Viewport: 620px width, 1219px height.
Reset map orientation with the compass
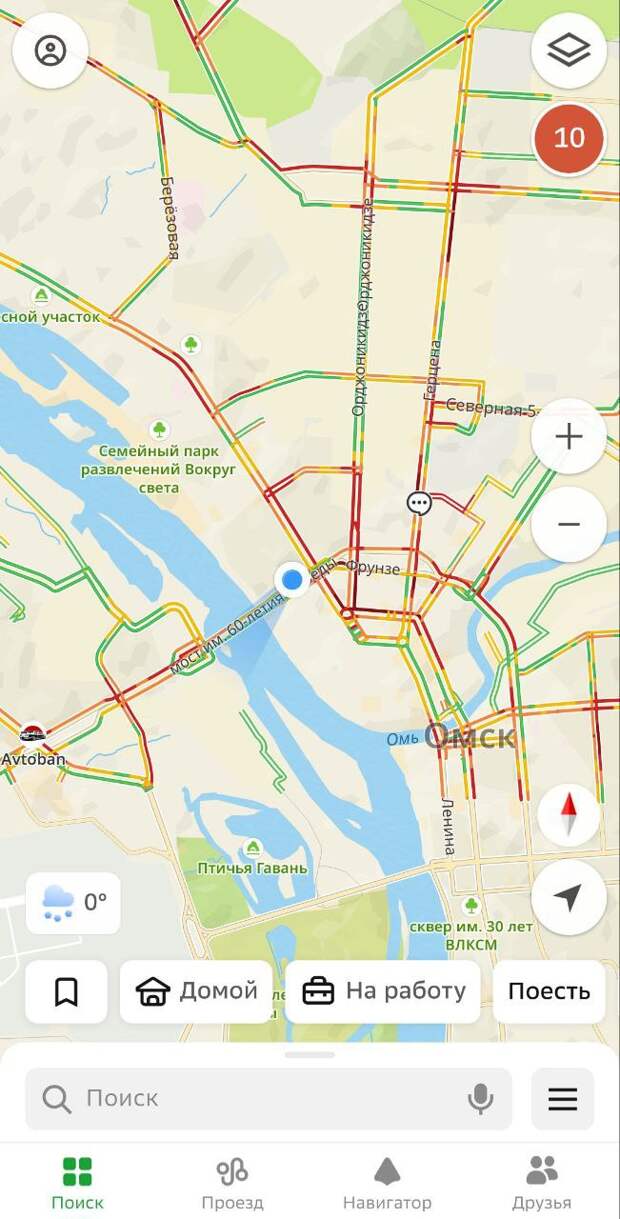[568, 815]
